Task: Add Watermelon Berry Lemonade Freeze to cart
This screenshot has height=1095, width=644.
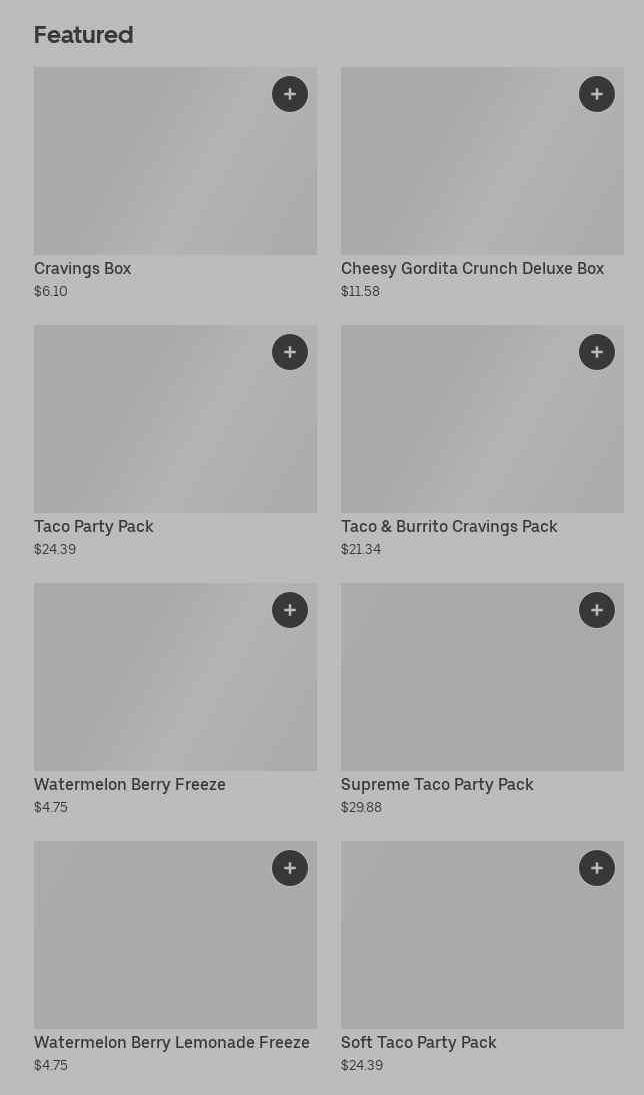Action: click(290, 868)
